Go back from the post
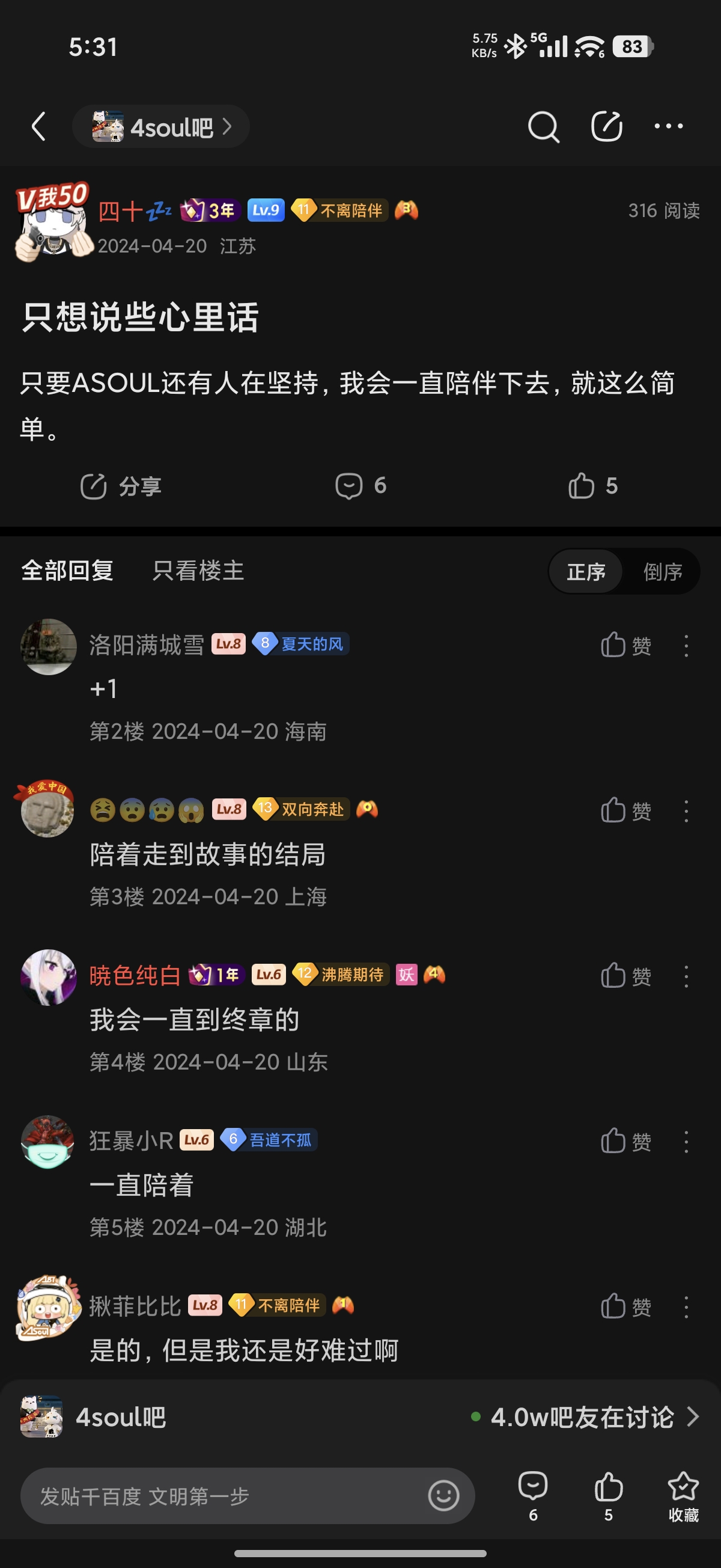721x1568 pixels. 39,127
